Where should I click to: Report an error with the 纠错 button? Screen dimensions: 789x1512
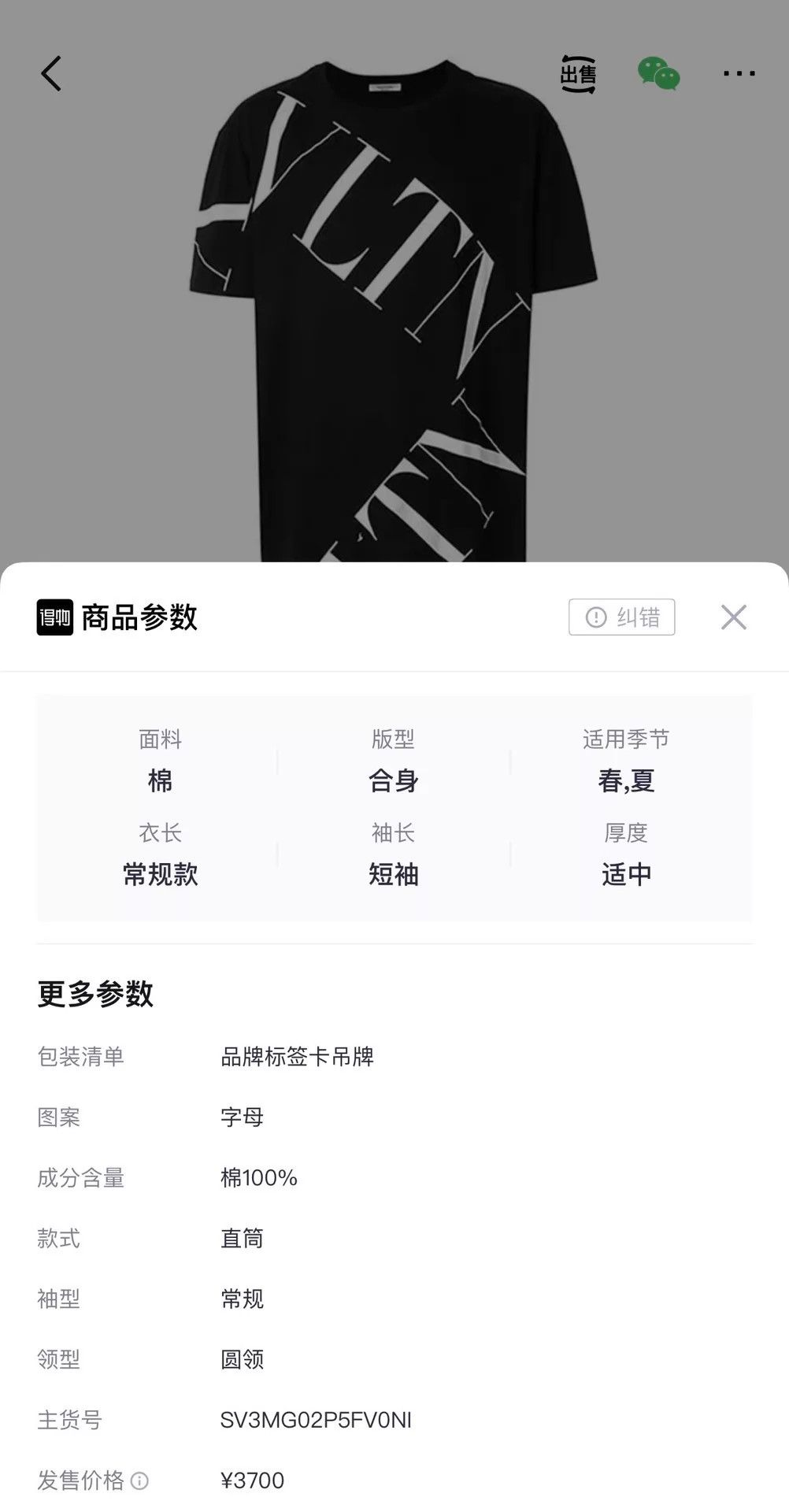[x=622, y=617]
